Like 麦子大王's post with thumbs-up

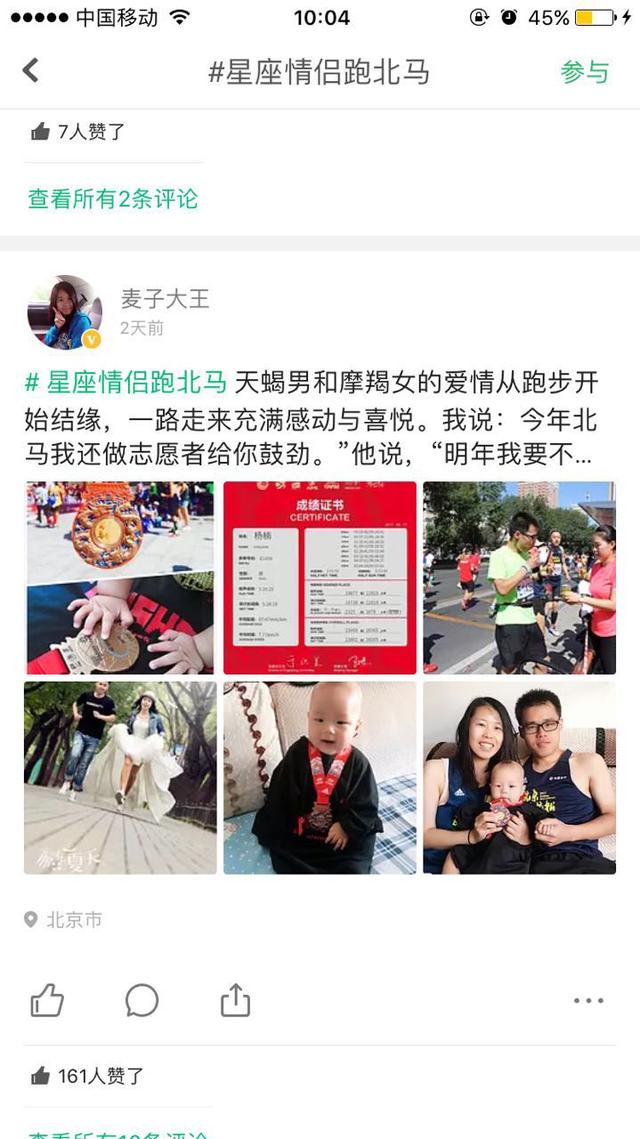46,999
